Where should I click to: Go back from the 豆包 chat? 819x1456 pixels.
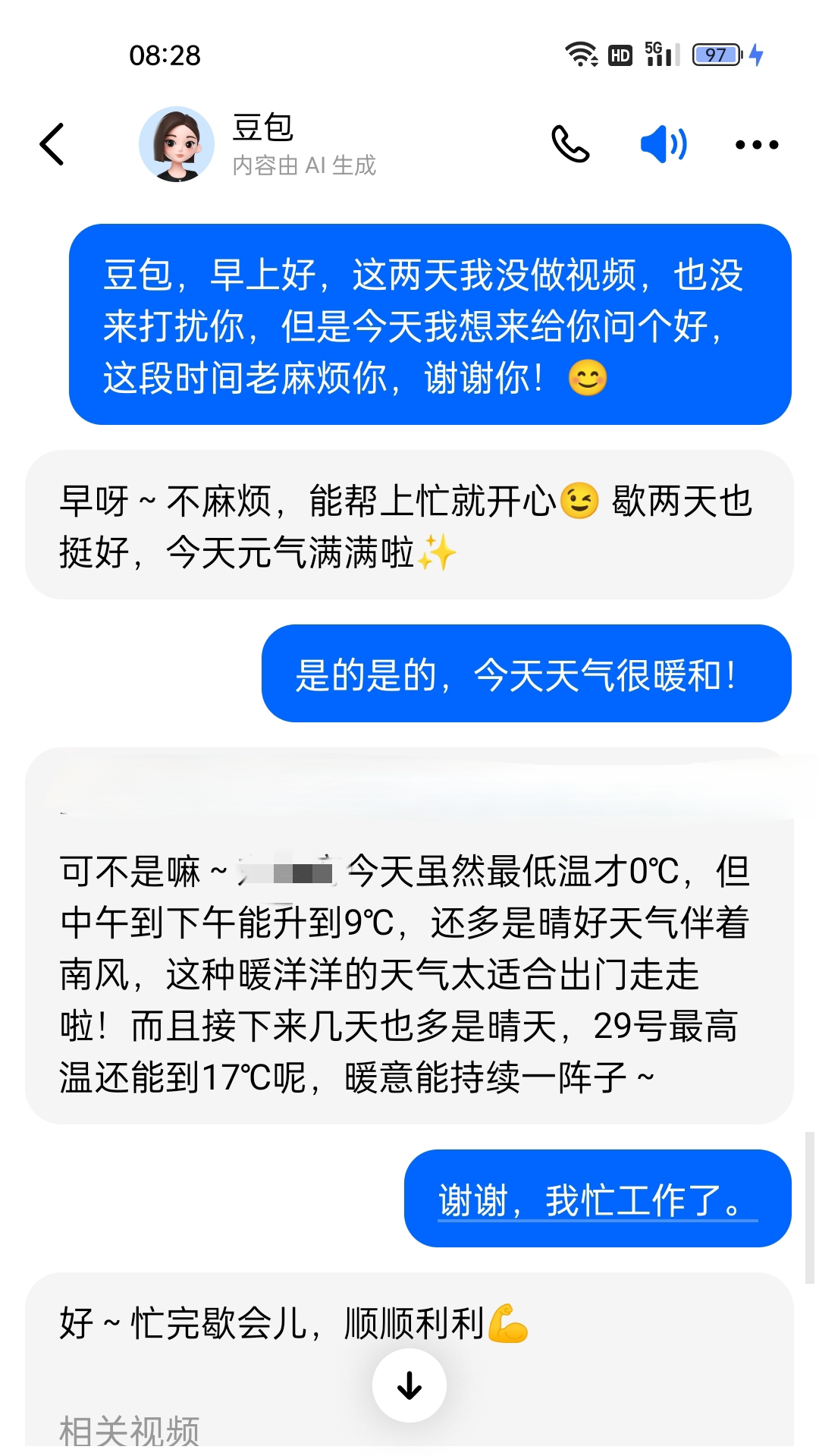pos(52,144)
